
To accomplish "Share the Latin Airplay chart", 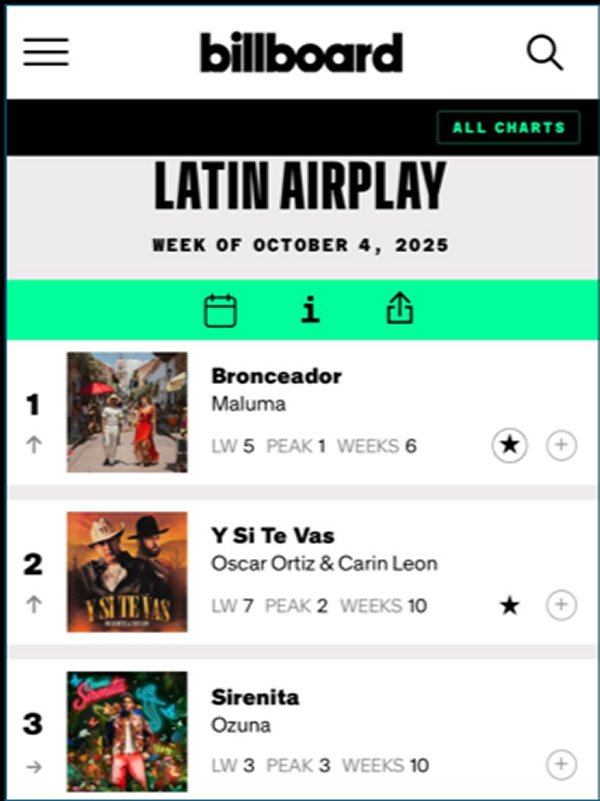I will point(399,311).
